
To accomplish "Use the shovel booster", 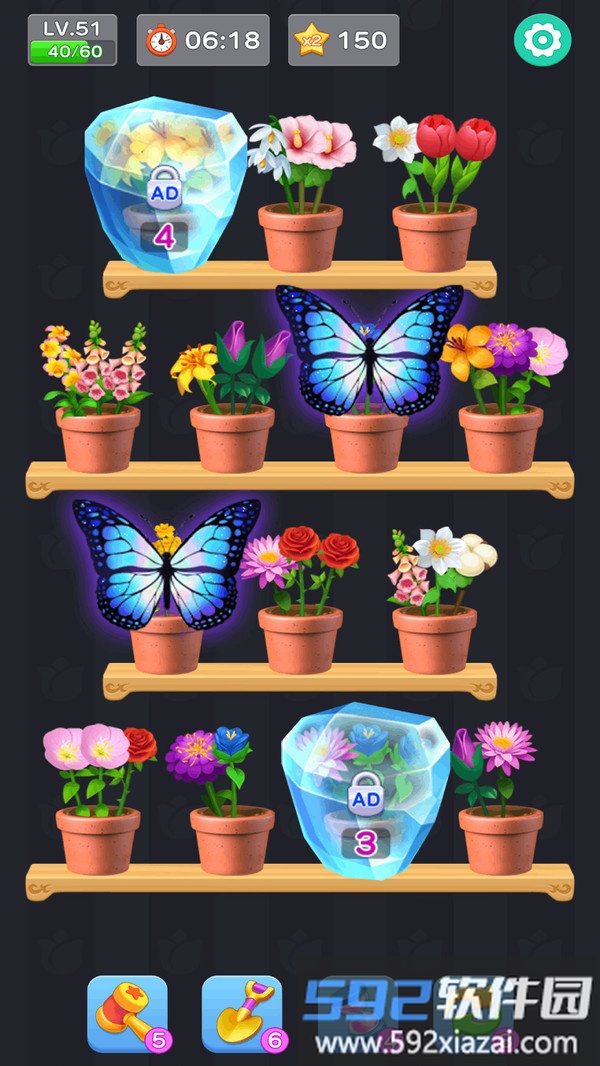I will coord(242,1014).
